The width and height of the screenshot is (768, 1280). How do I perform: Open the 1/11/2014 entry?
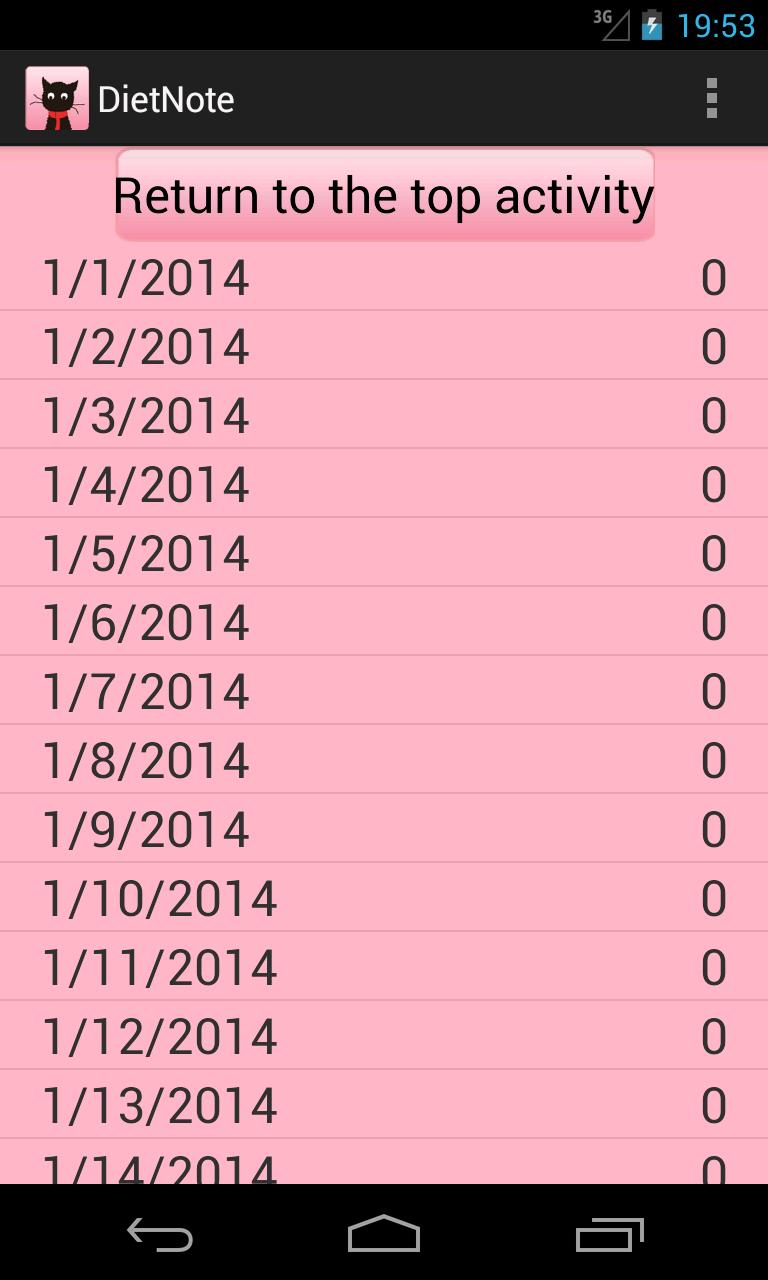pyautogui.click(x=384, y=967)
